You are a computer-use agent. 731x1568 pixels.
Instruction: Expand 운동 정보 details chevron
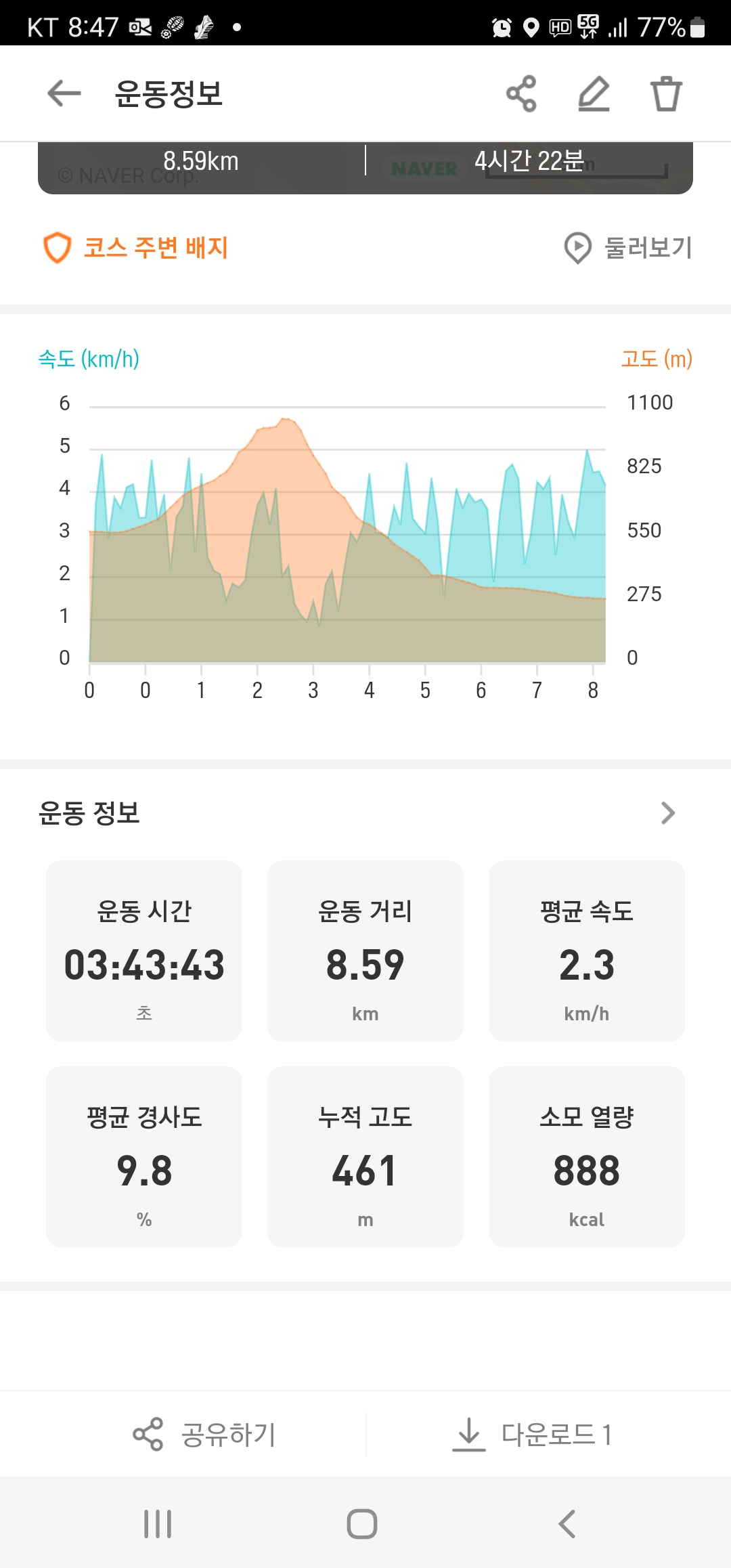(667, 812)
